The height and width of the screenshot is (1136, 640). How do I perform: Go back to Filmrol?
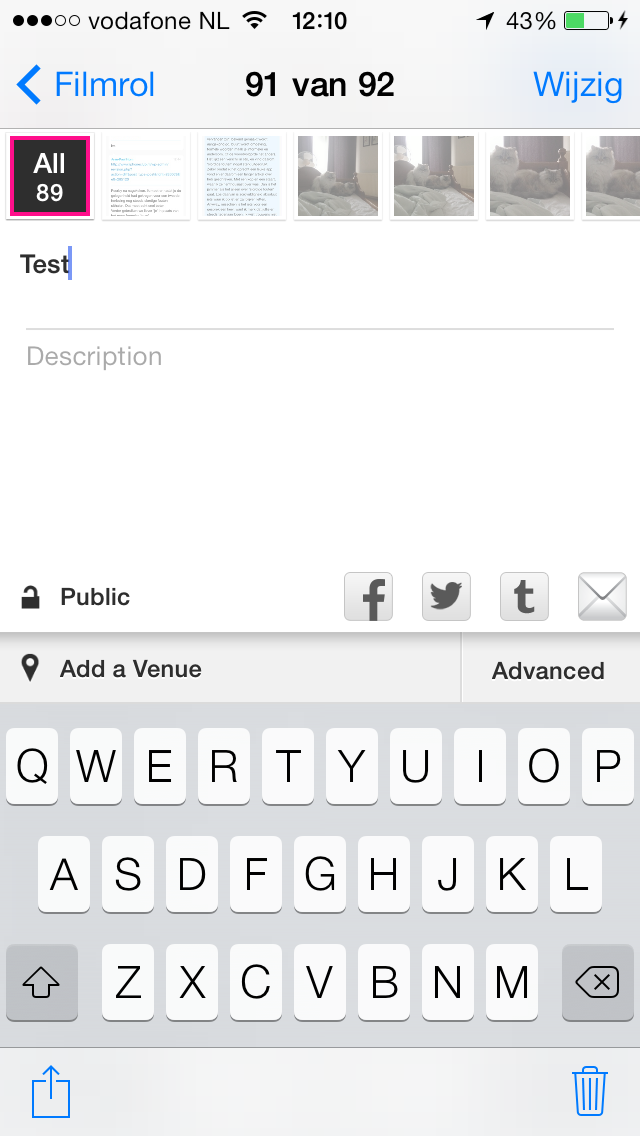pos(86,85)
